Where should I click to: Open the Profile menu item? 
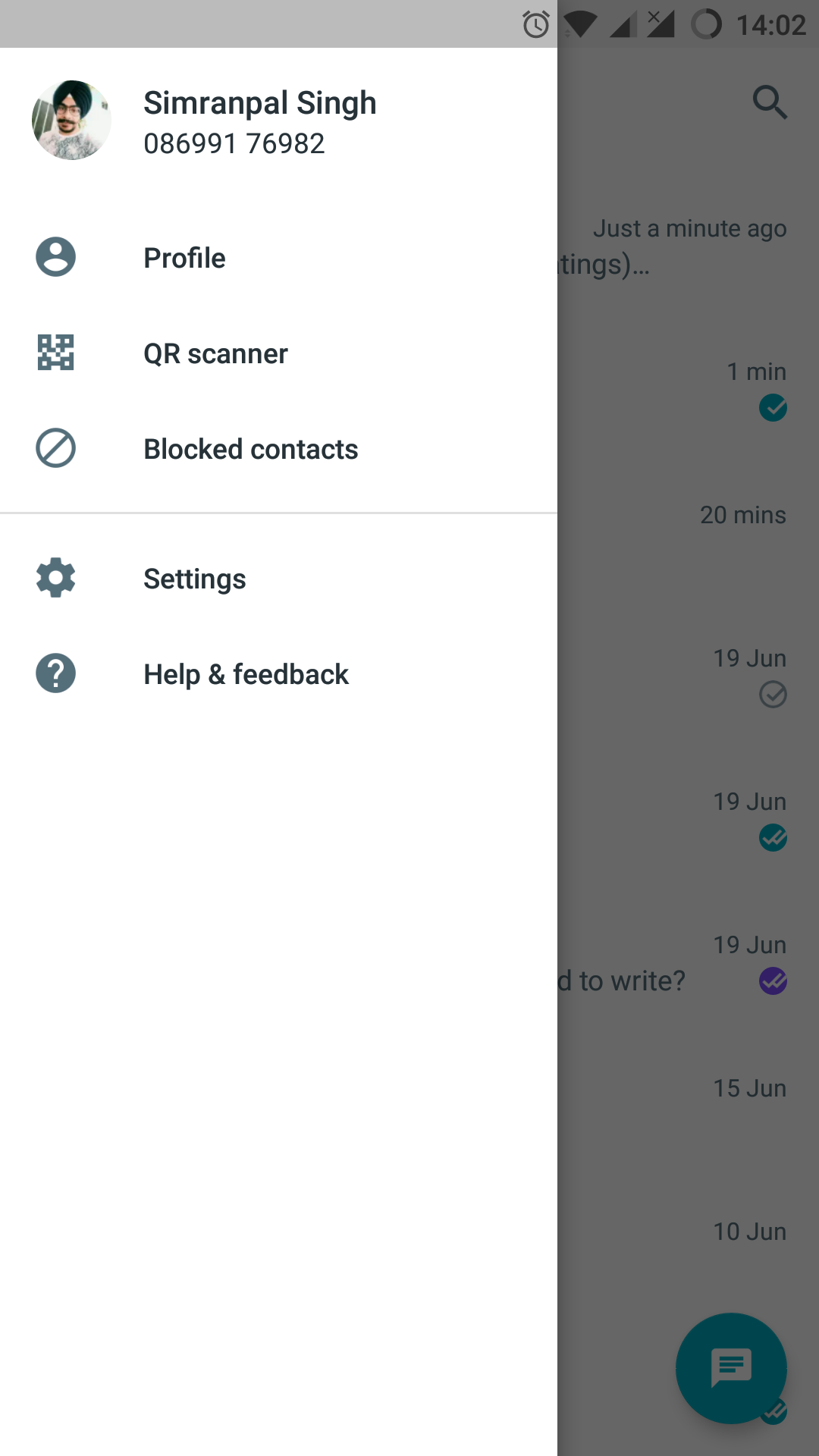[278, 257]
